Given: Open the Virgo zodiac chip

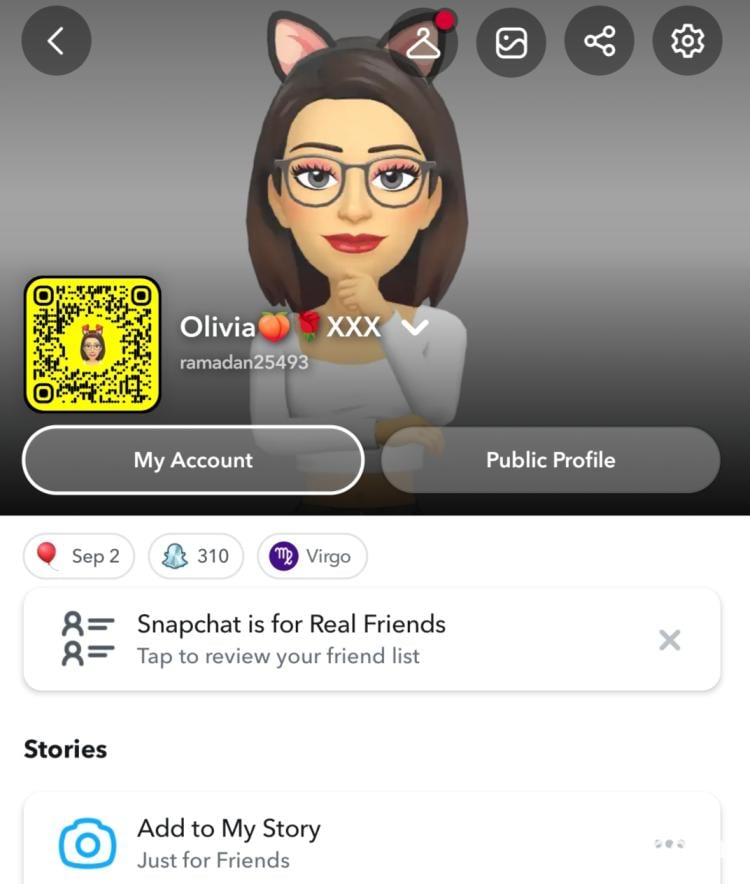Looking at the screenshot, I should click(x=312, y=556).
